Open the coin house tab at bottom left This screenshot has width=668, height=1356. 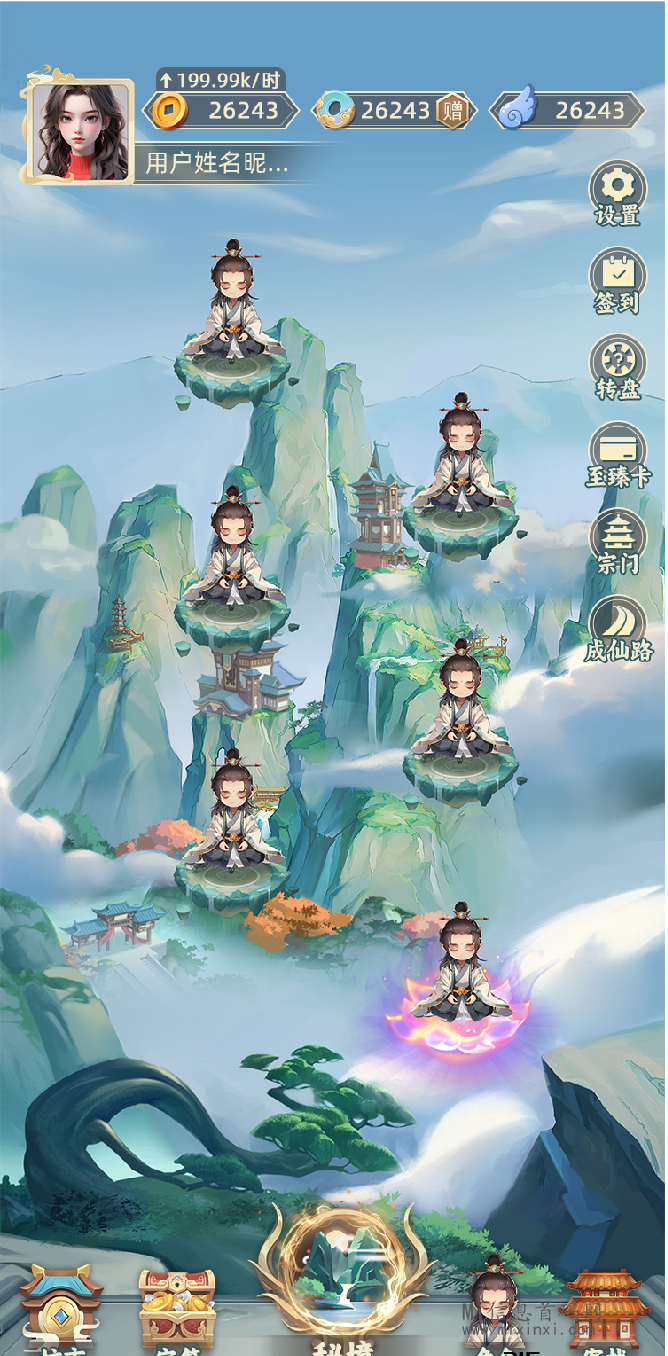[x=60, y=1305]
